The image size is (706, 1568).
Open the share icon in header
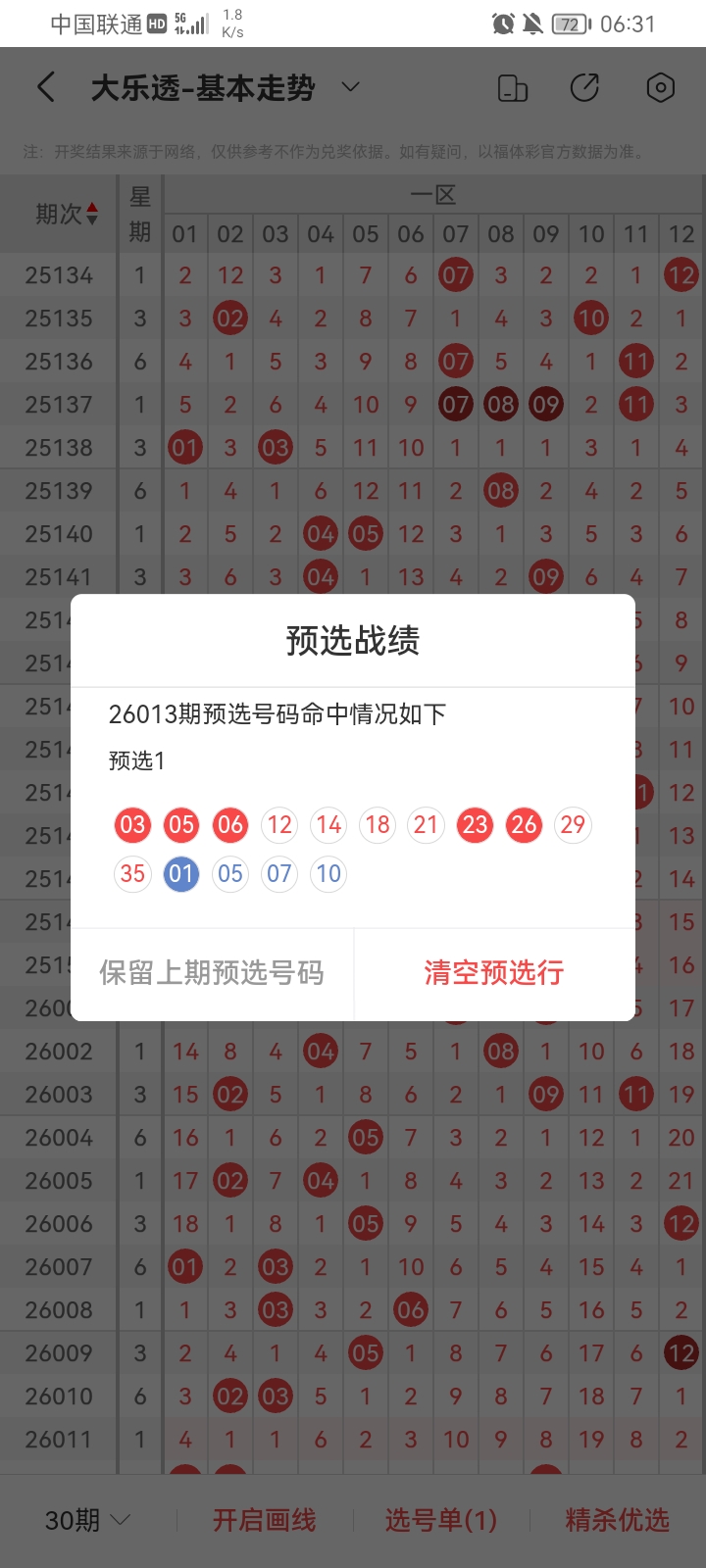tap(584, 88)
